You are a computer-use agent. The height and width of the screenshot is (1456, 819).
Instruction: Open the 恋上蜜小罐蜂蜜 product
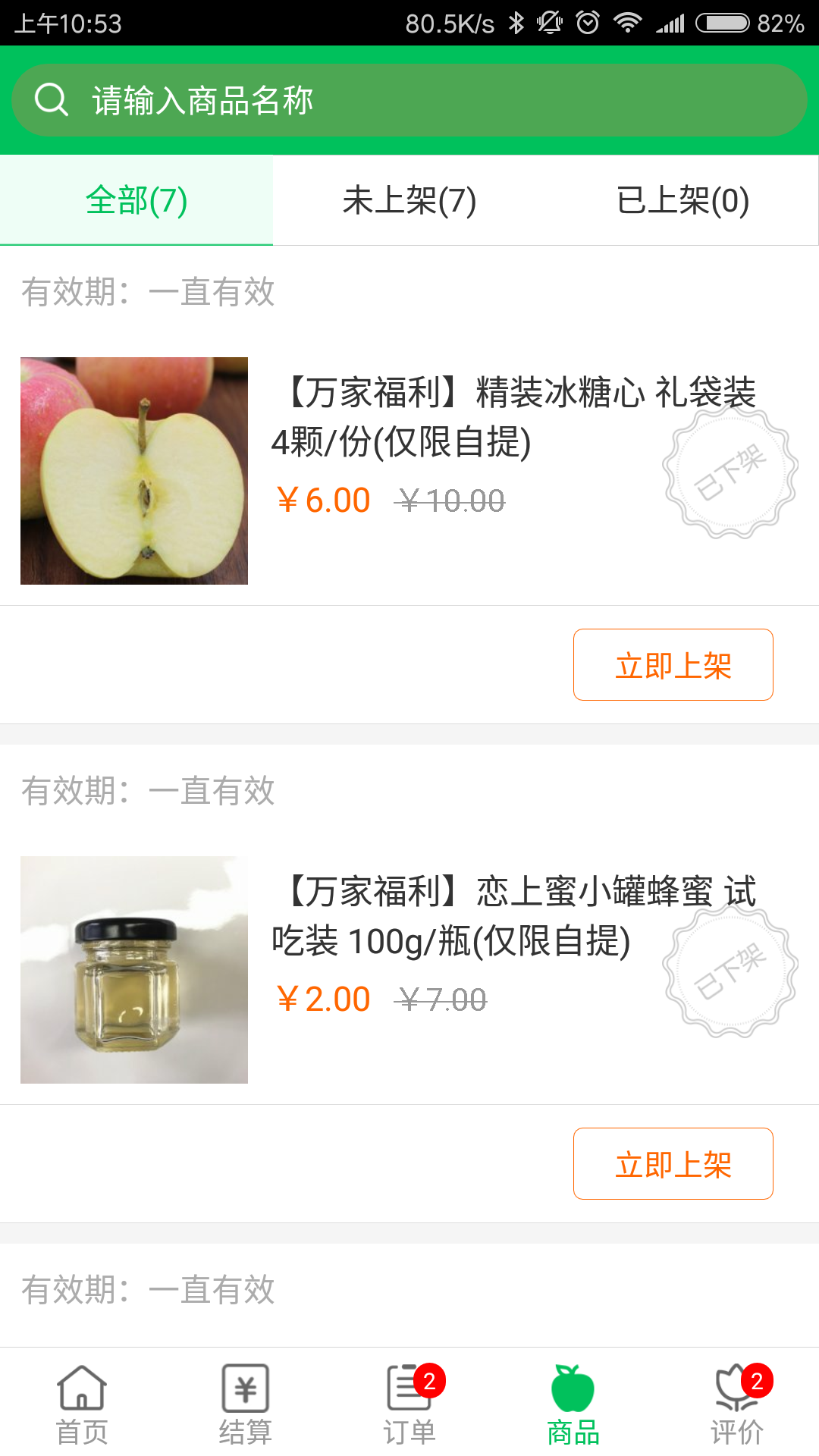coord(514,916)
